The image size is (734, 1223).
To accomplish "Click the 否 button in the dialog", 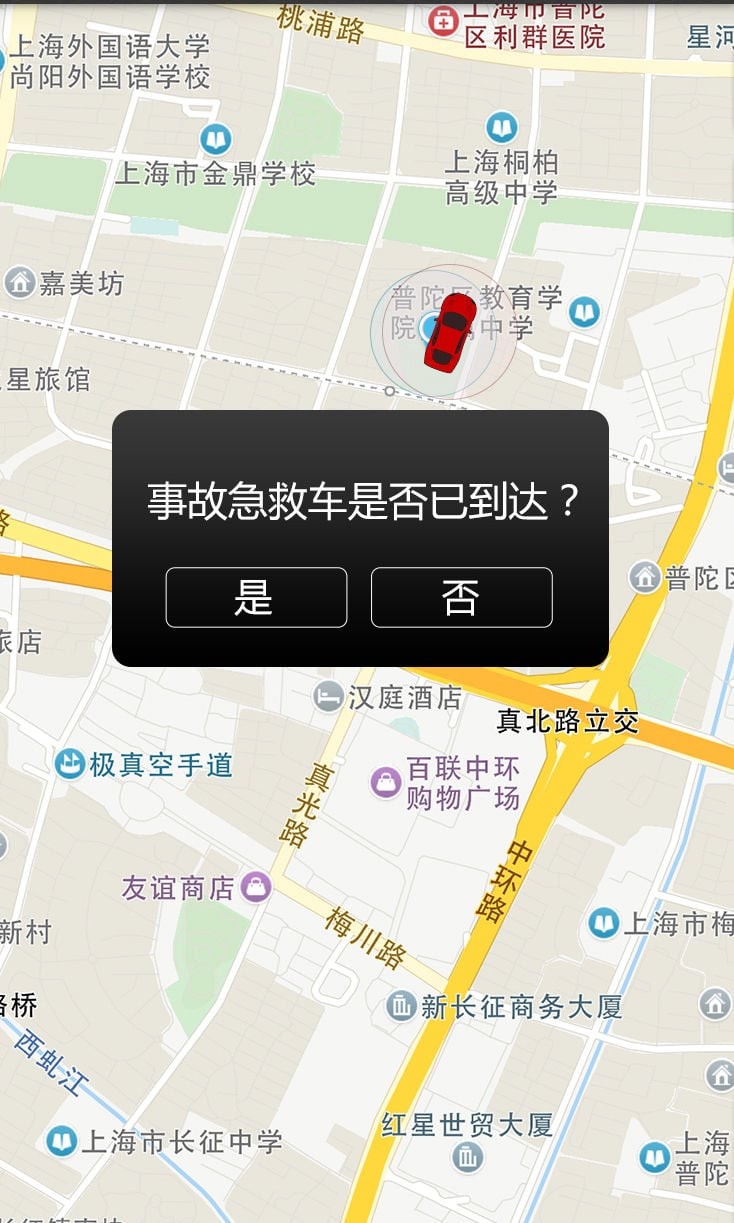I will [x=461, y=597].
